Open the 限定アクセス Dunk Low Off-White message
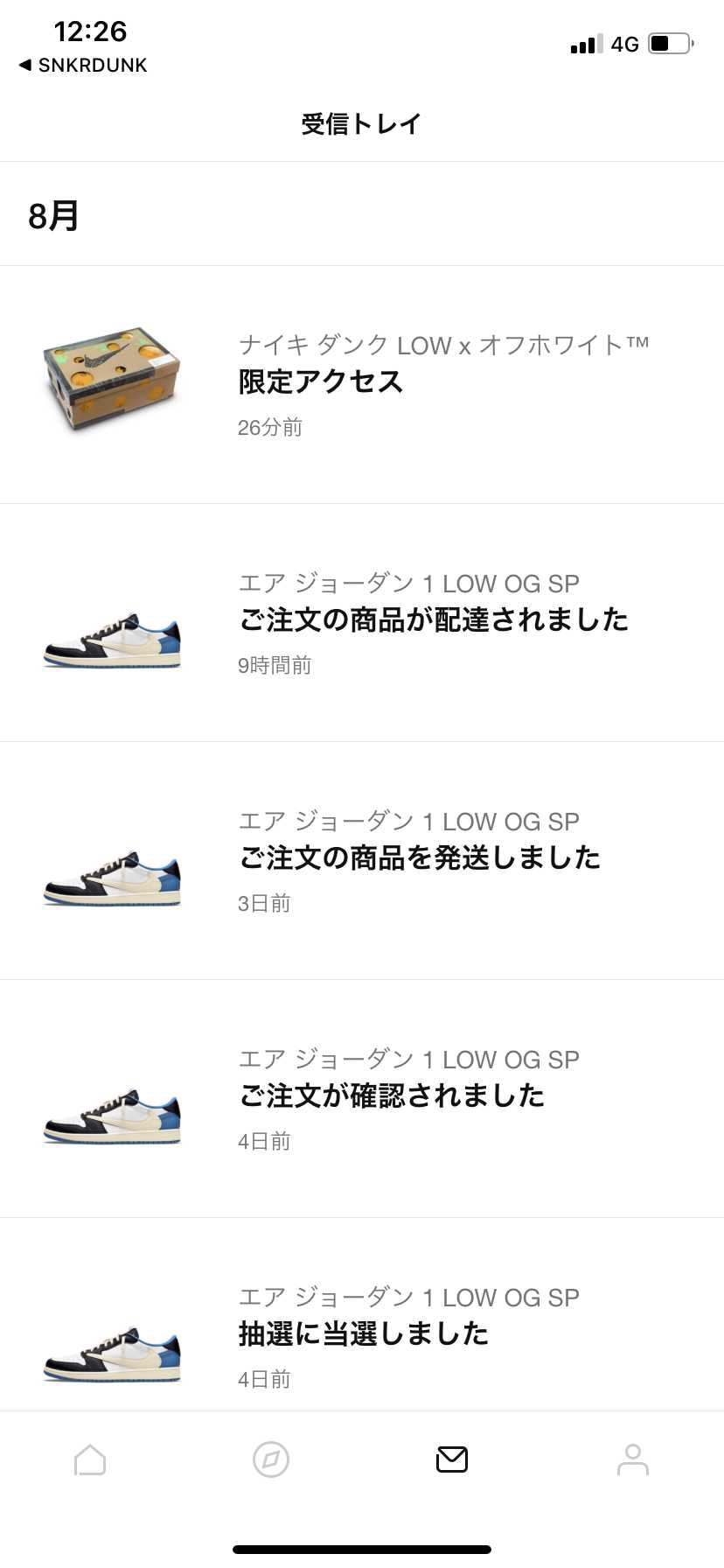 coord(362,385)
